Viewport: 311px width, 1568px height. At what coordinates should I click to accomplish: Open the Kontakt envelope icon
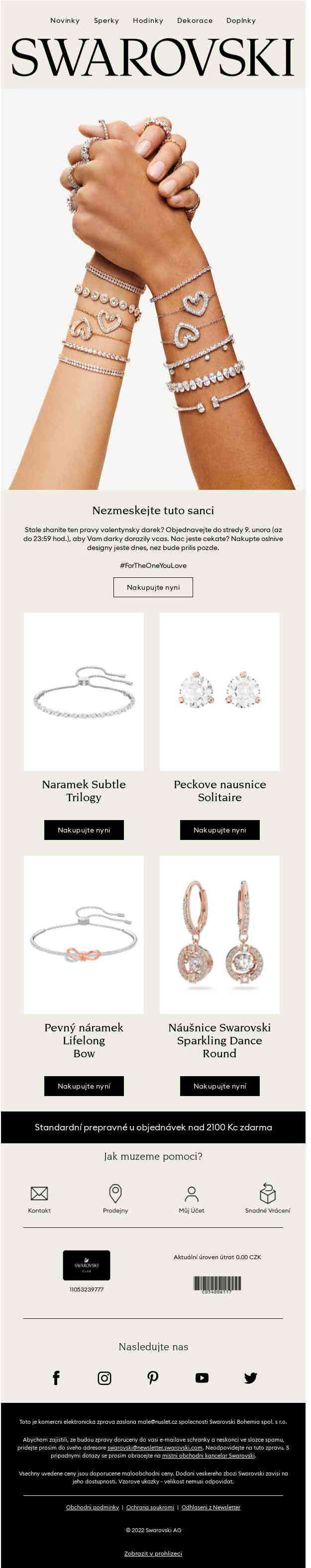pyautogui.click(x=39, y=1193)
